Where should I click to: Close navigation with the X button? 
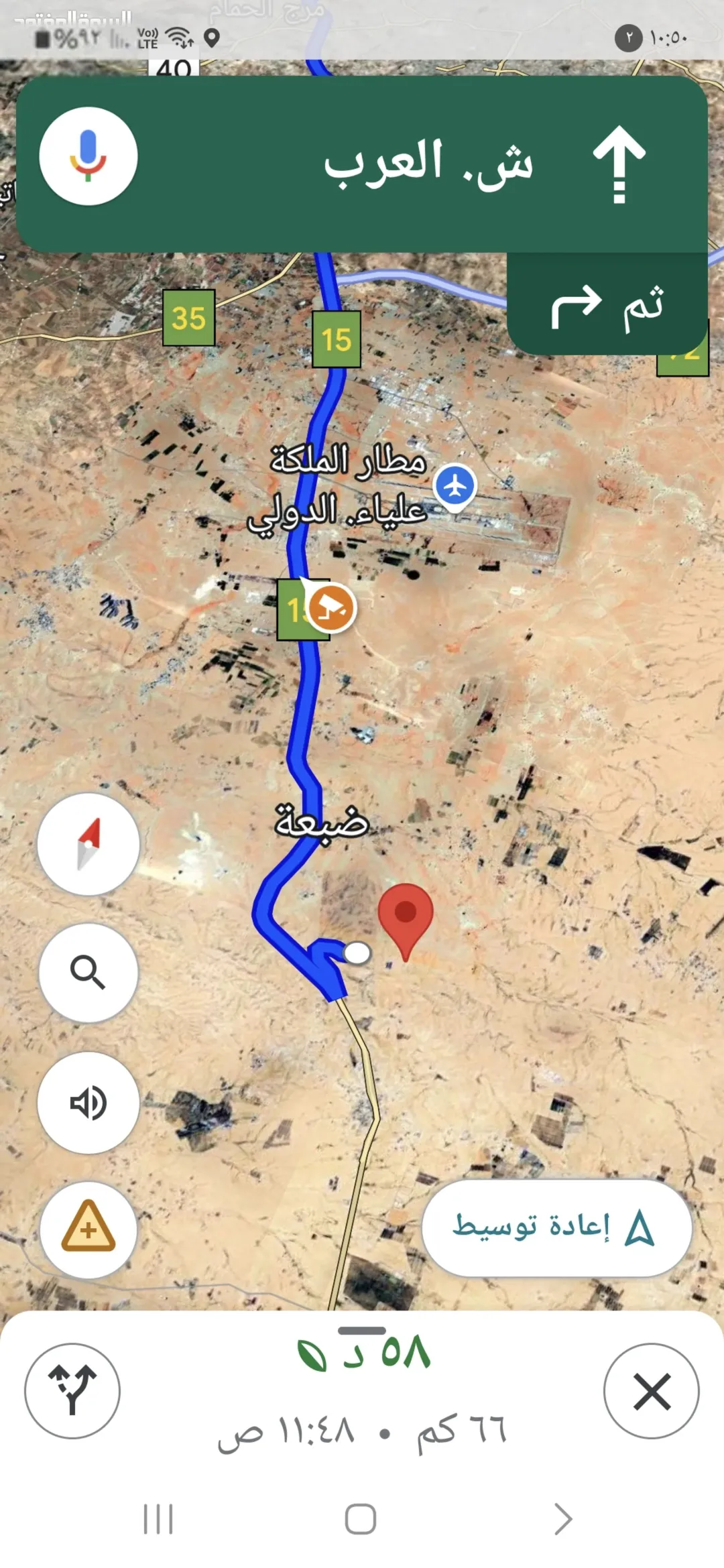[652, 1391]
